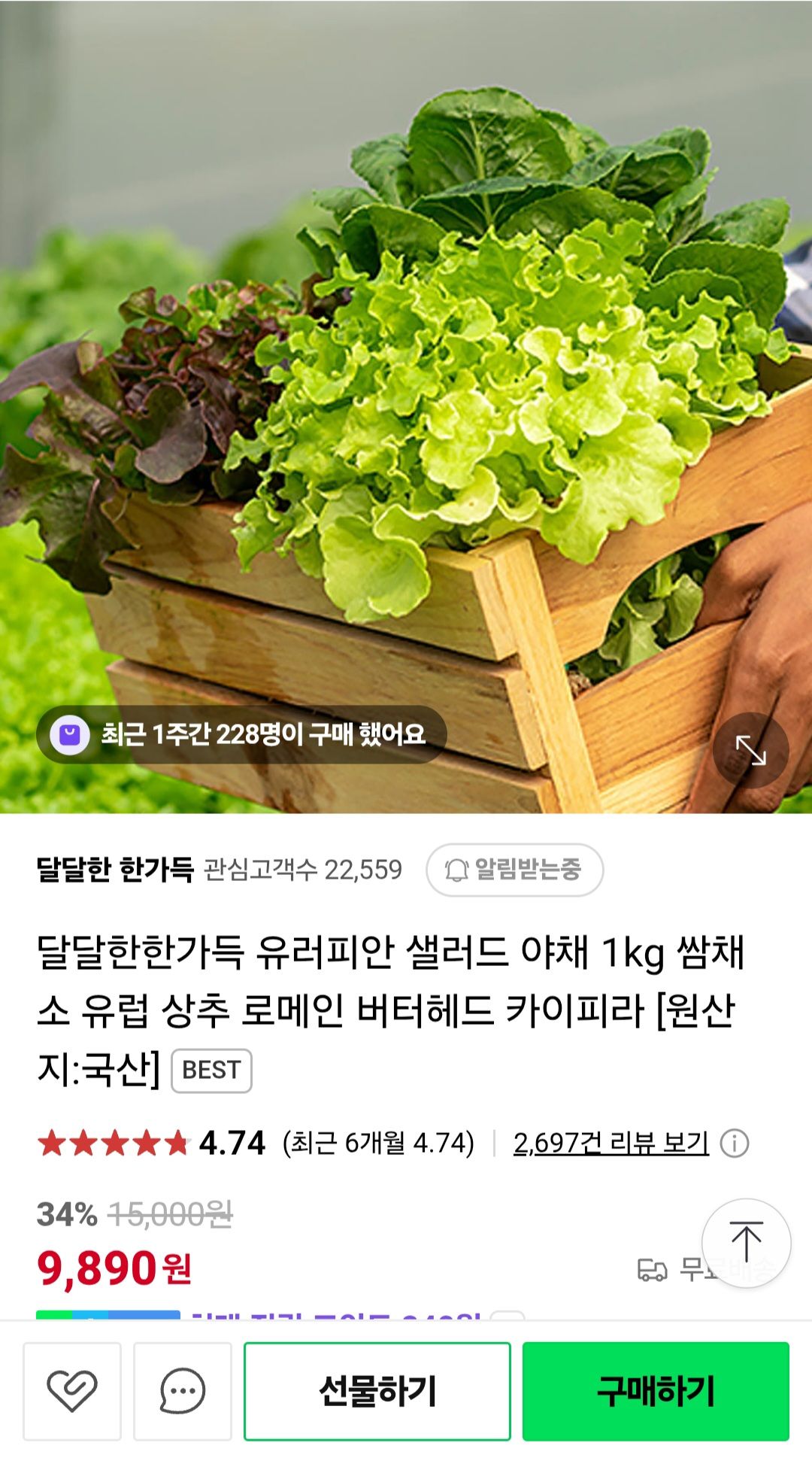Open the chat inquiry icon
The height and width of the screenshot is (1470, 812).
[183, 1391]
